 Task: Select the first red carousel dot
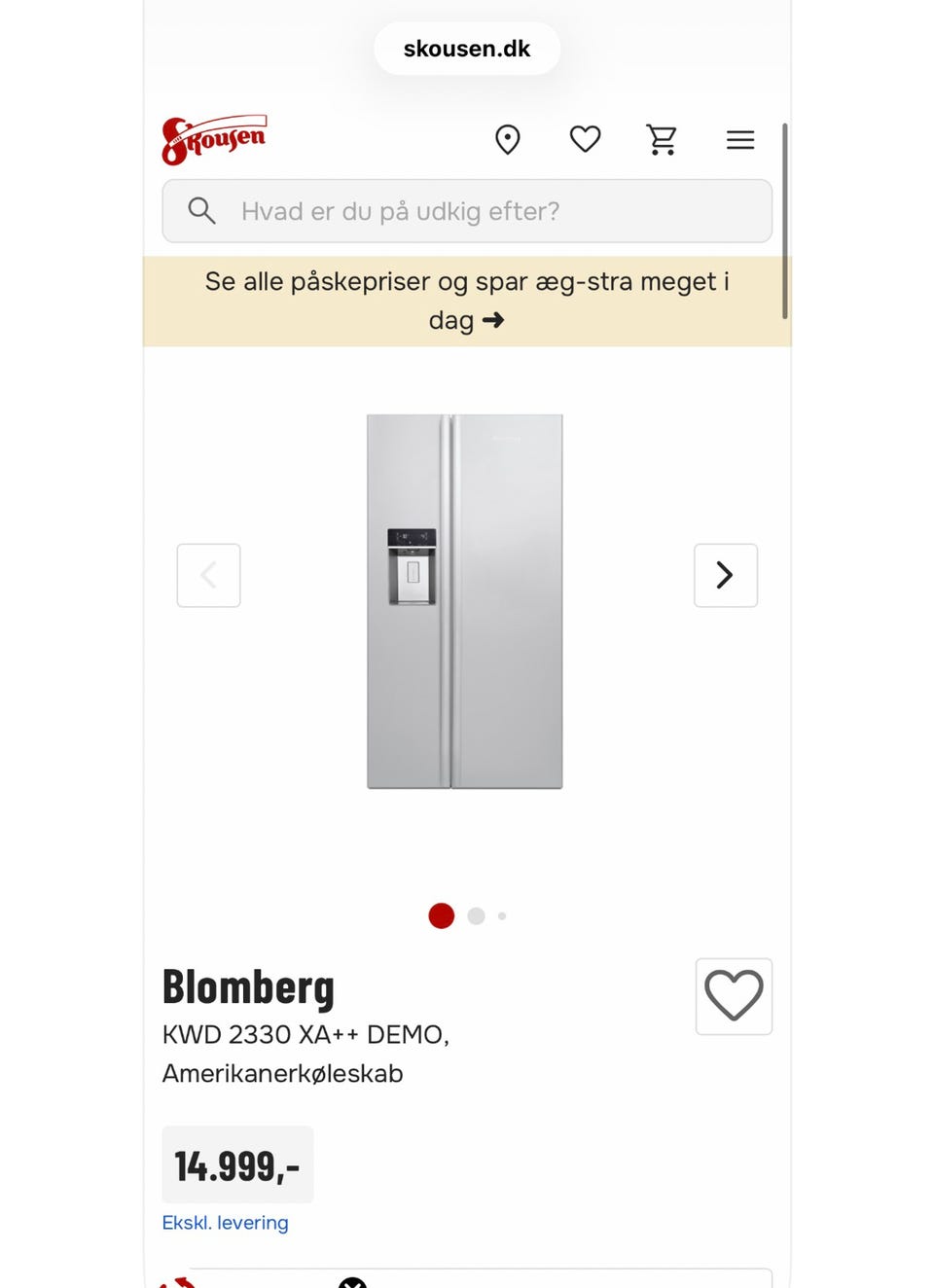(441, 915)
